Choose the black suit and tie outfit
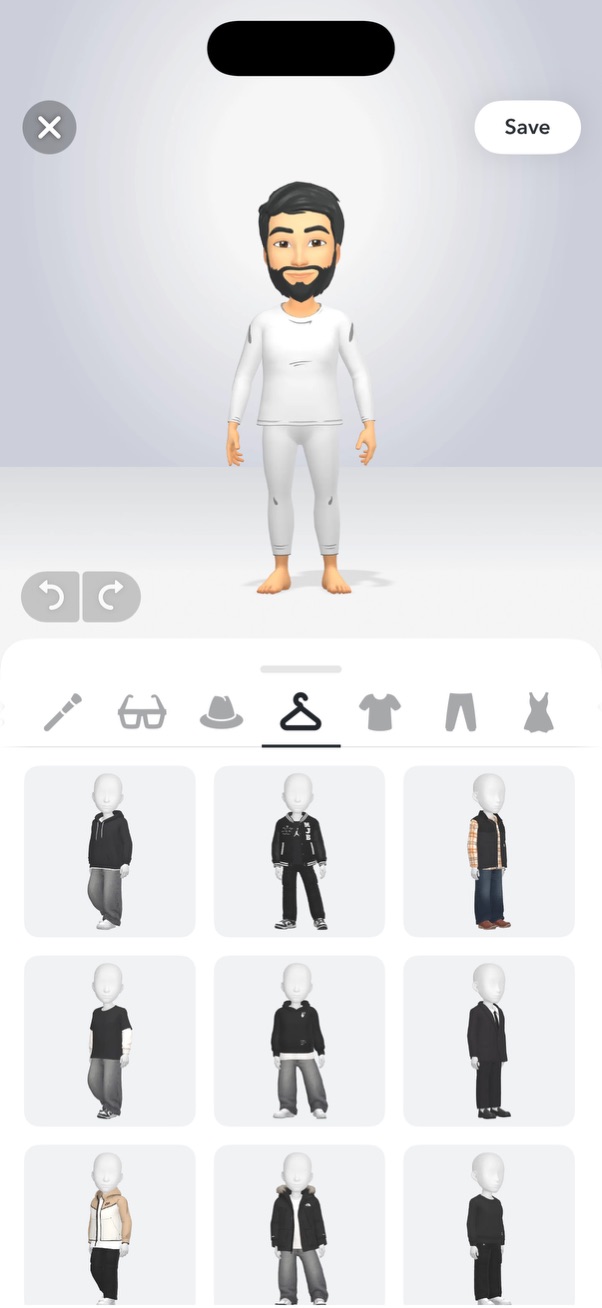 click(x=489, y=1040)
